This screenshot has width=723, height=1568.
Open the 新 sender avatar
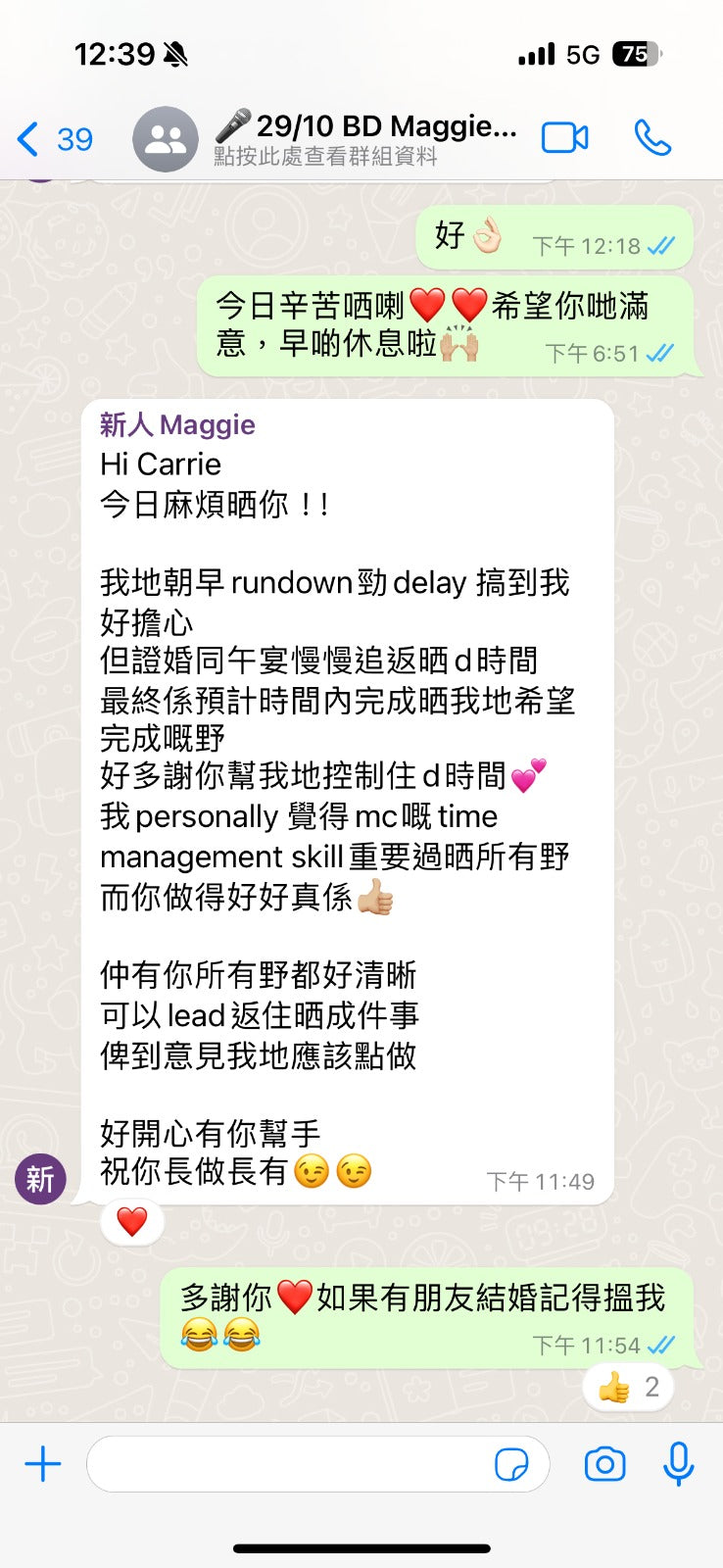point(40,1178)
